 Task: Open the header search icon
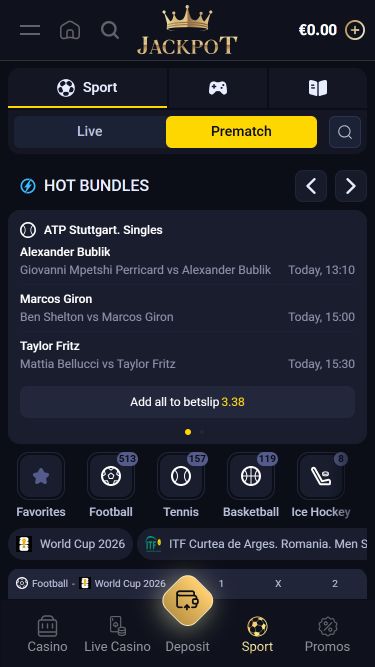(110, 30)
